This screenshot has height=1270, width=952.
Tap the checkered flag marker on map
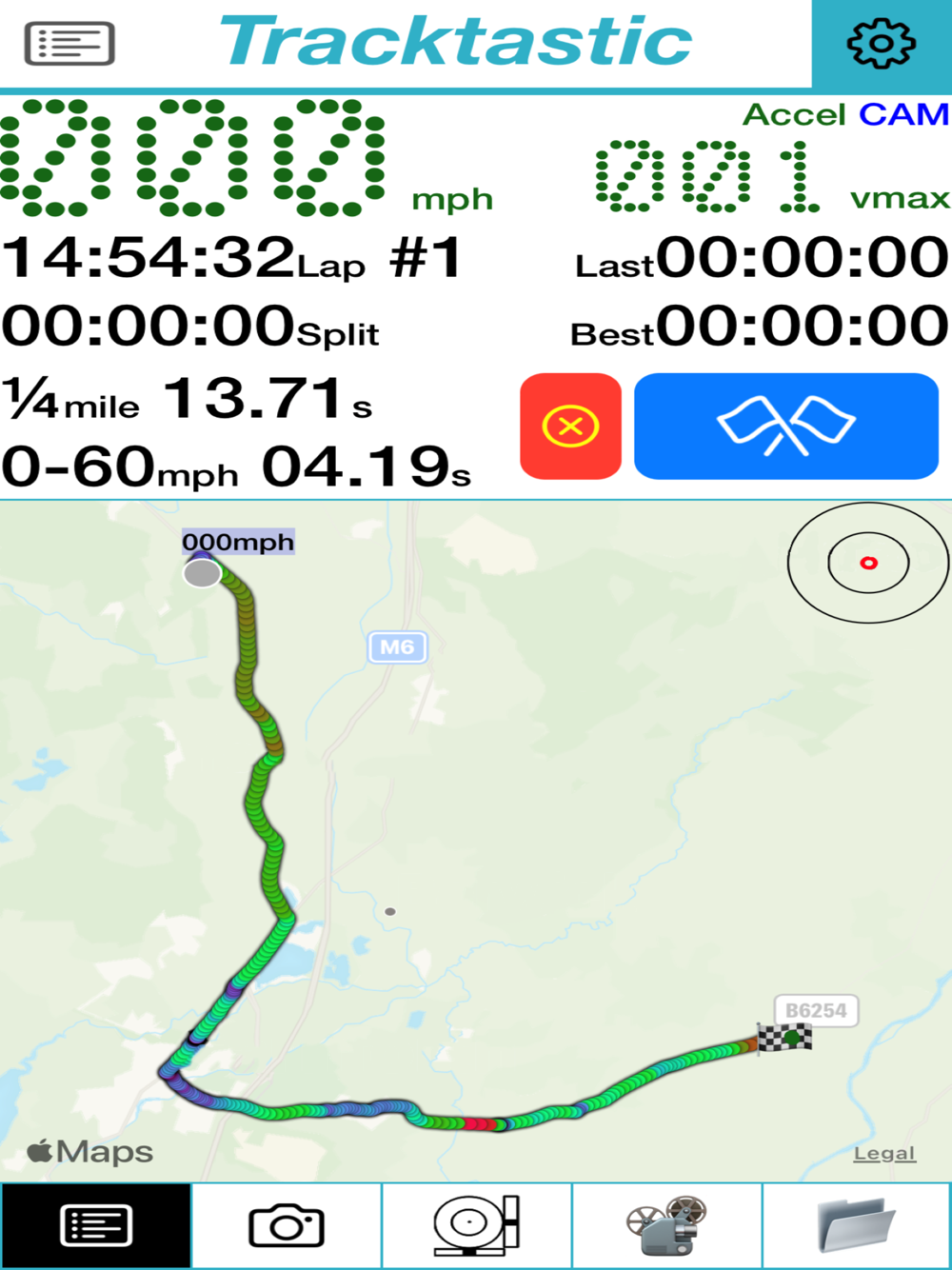pyautogui.click(x=784, y=1037)
